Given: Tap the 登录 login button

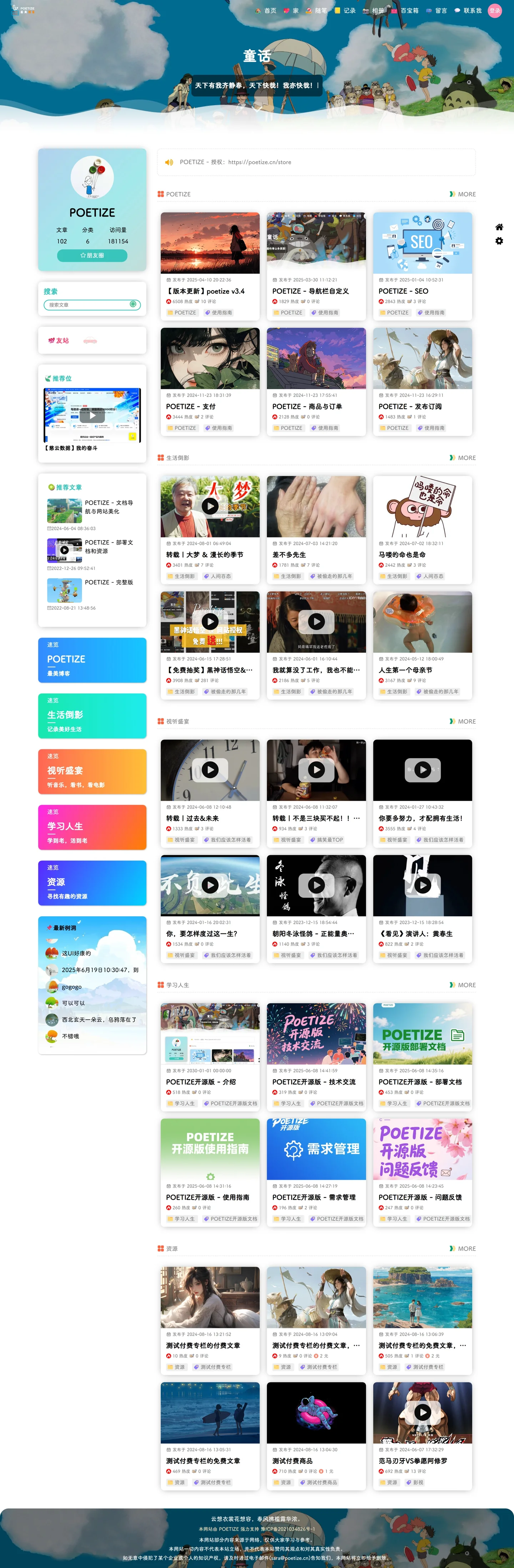Looking at the screenshot, I should (x=494, y=10).
